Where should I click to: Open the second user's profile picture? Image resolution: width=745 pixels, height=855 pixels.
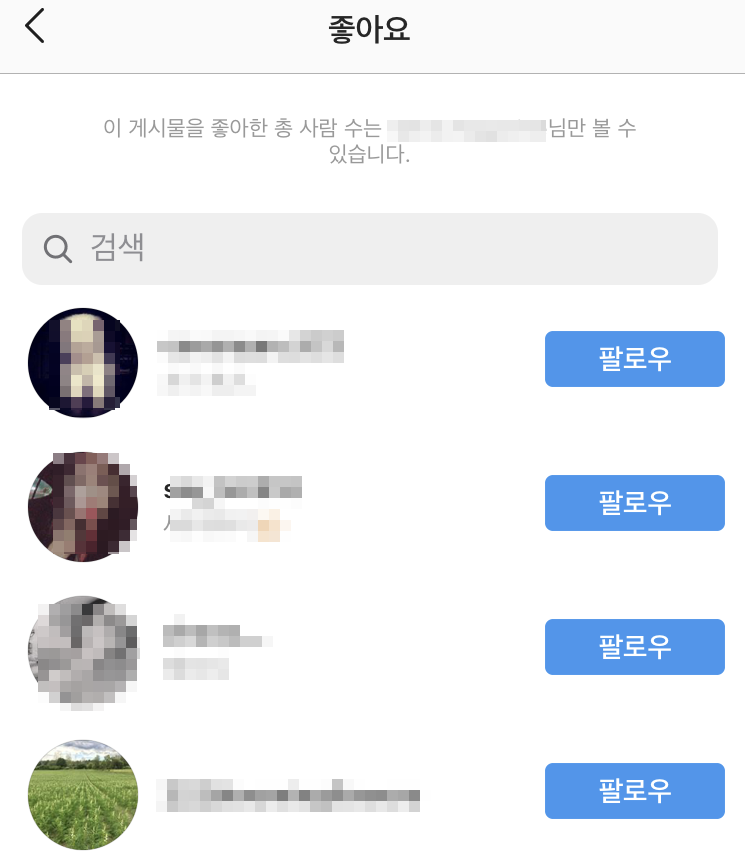point(83,507)
